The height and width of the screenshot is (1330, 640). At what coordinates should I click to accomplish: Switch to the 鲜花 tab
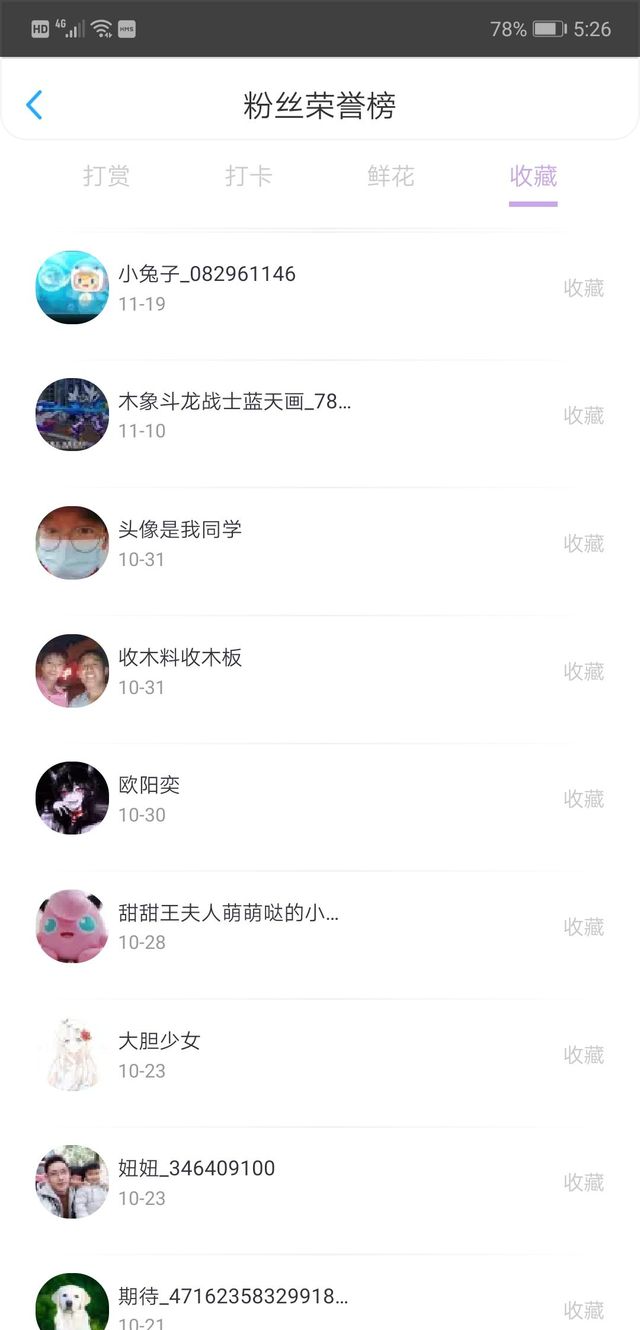click(x=391, y=177)
